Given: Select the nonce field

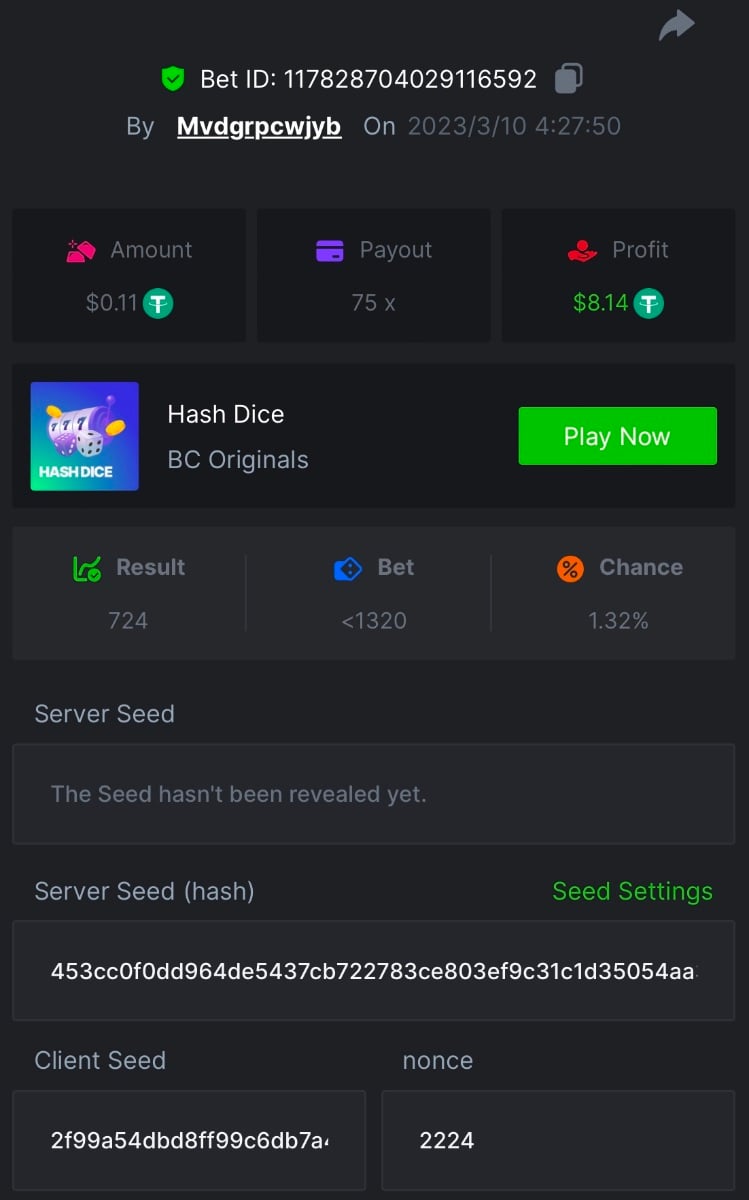Looking at the screenshot, I should pyautogui.click(x=557, y=1140).
